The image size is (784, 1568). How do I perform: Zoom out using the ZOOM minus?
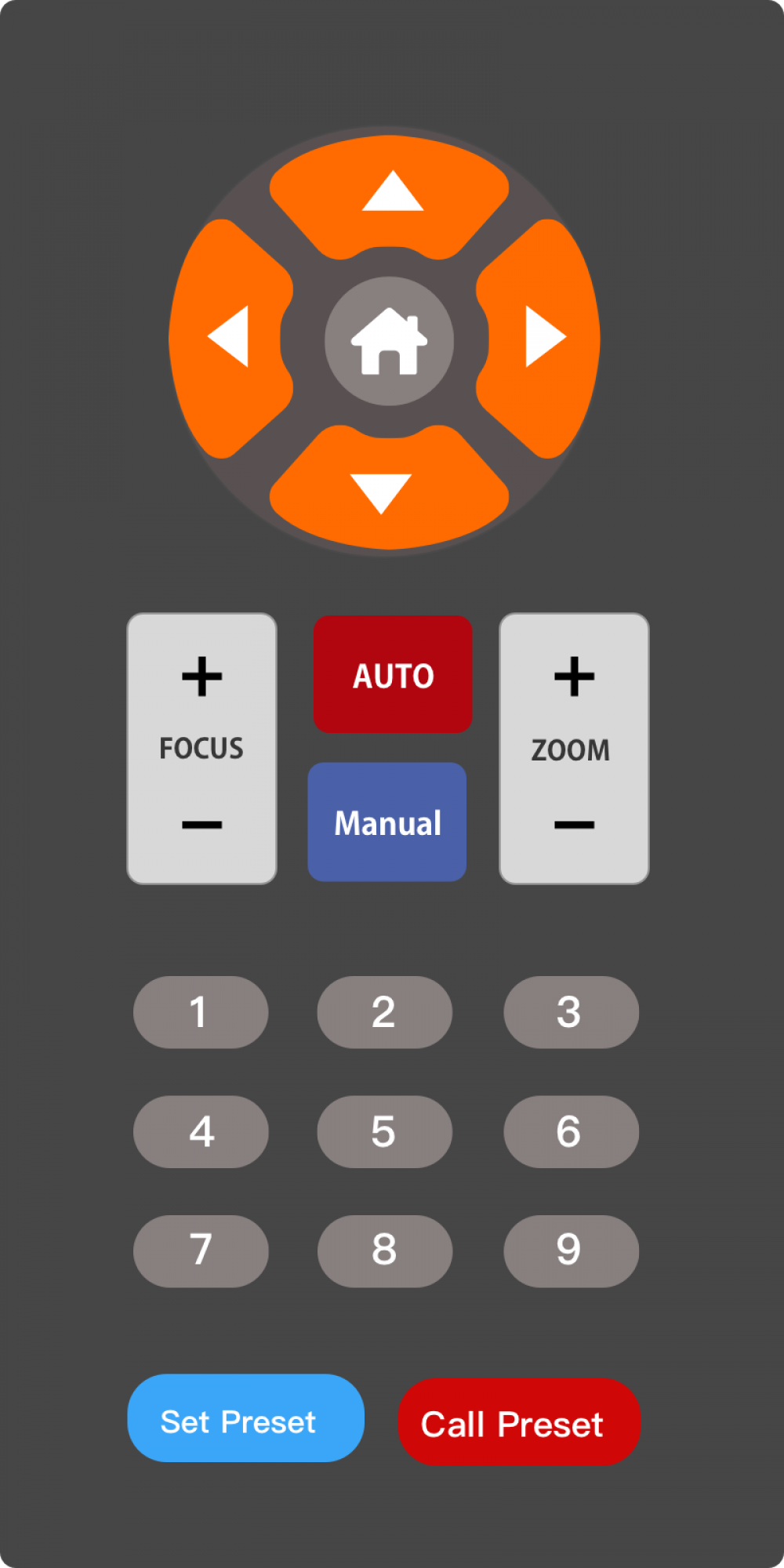574,824
